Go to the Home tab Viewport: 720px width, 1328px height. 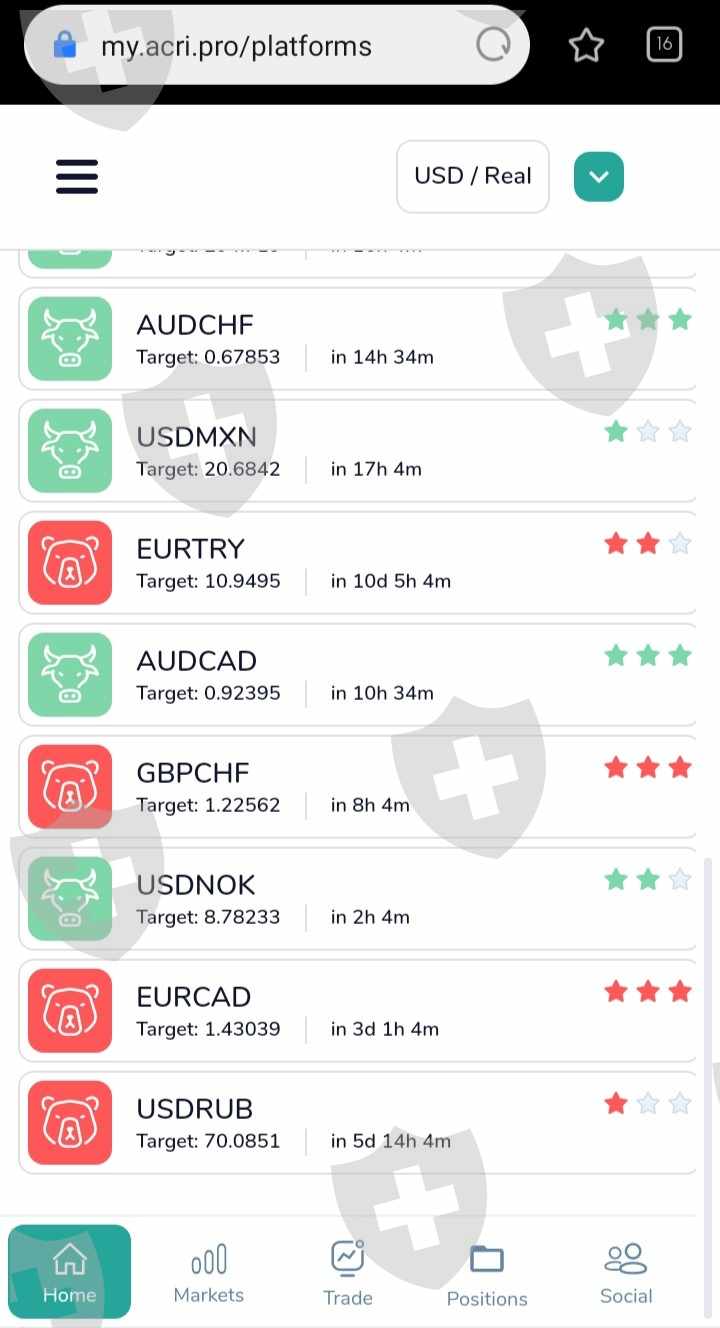point(69,1272)
